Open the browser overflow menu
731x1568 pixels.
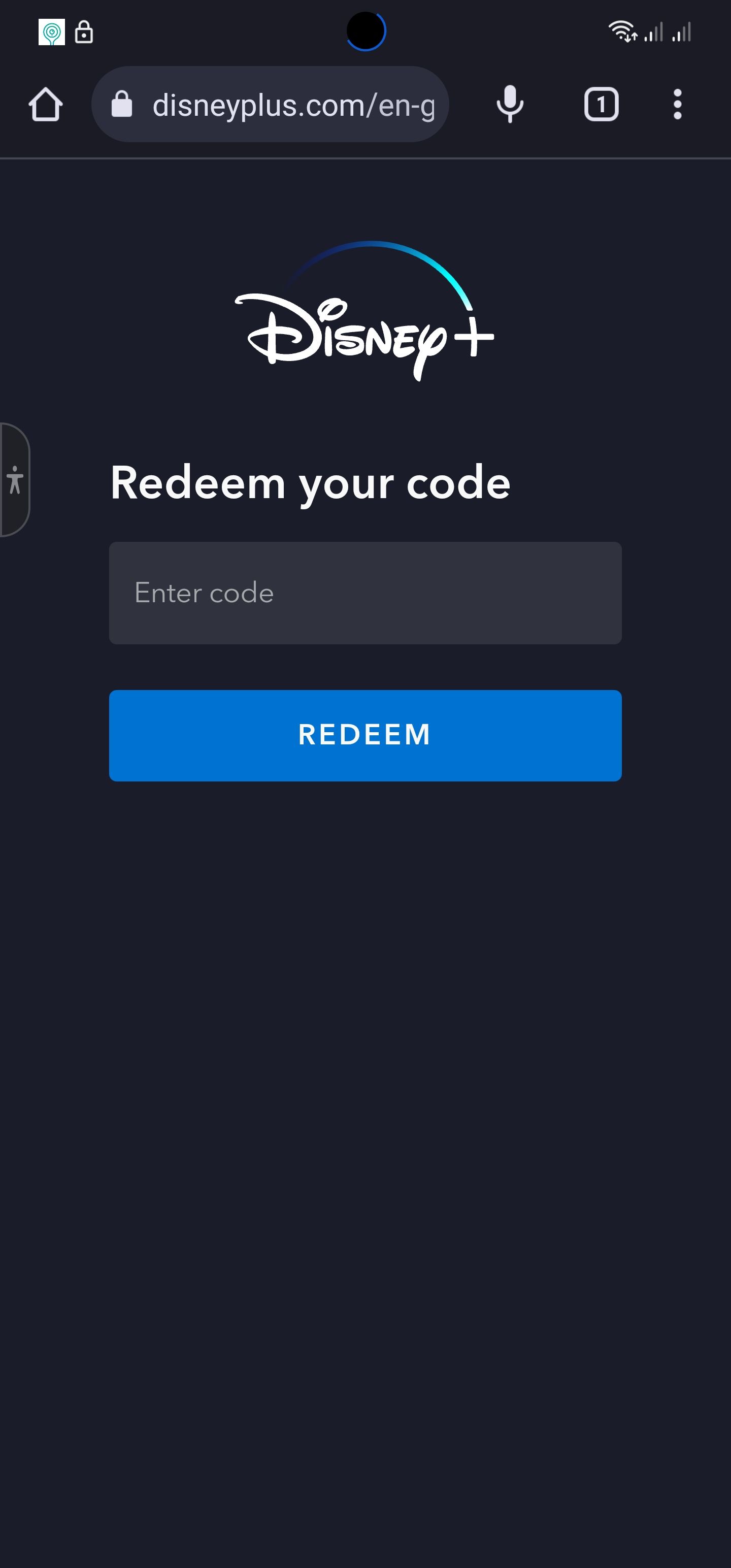(677, 105)
